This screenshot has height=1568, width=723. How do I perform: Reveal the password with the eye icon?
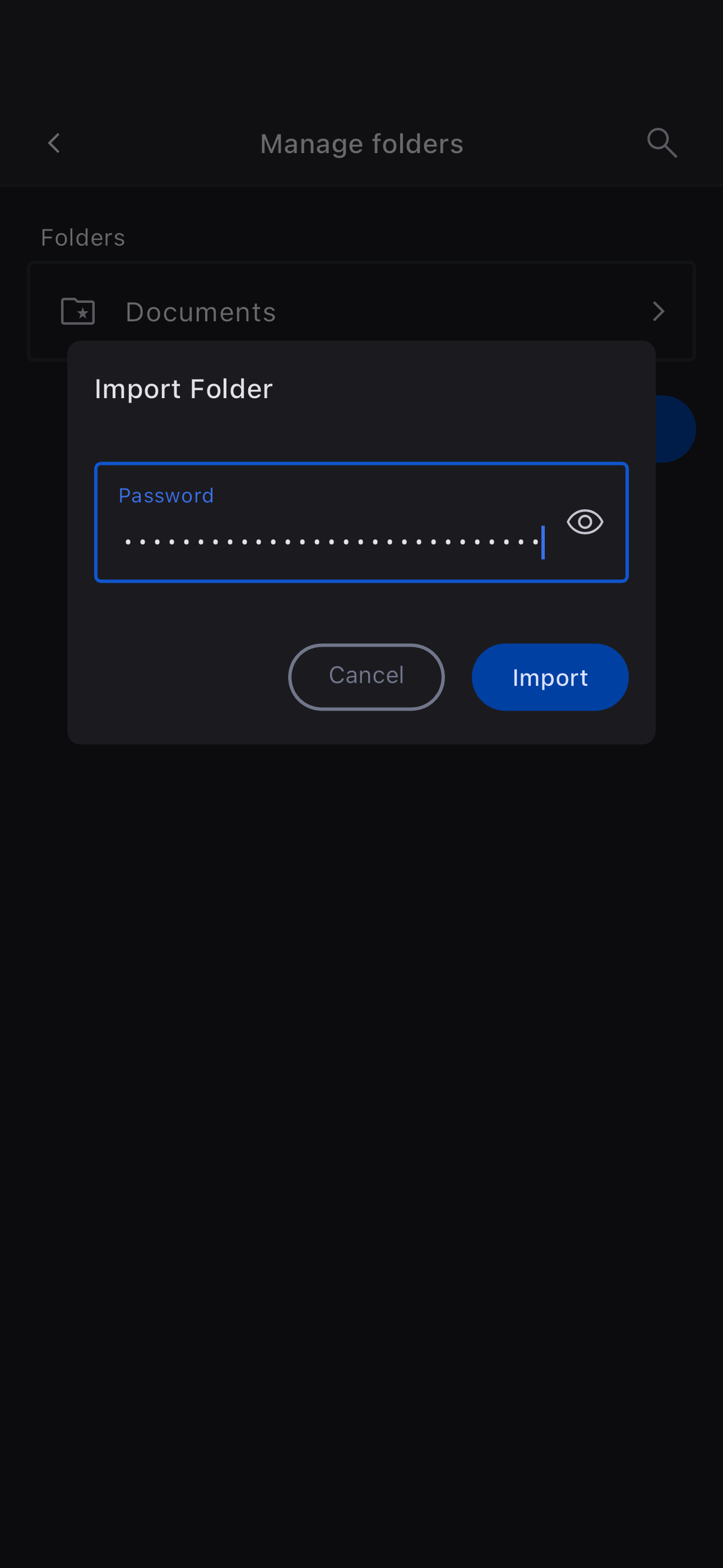click(x=584, y=522)
